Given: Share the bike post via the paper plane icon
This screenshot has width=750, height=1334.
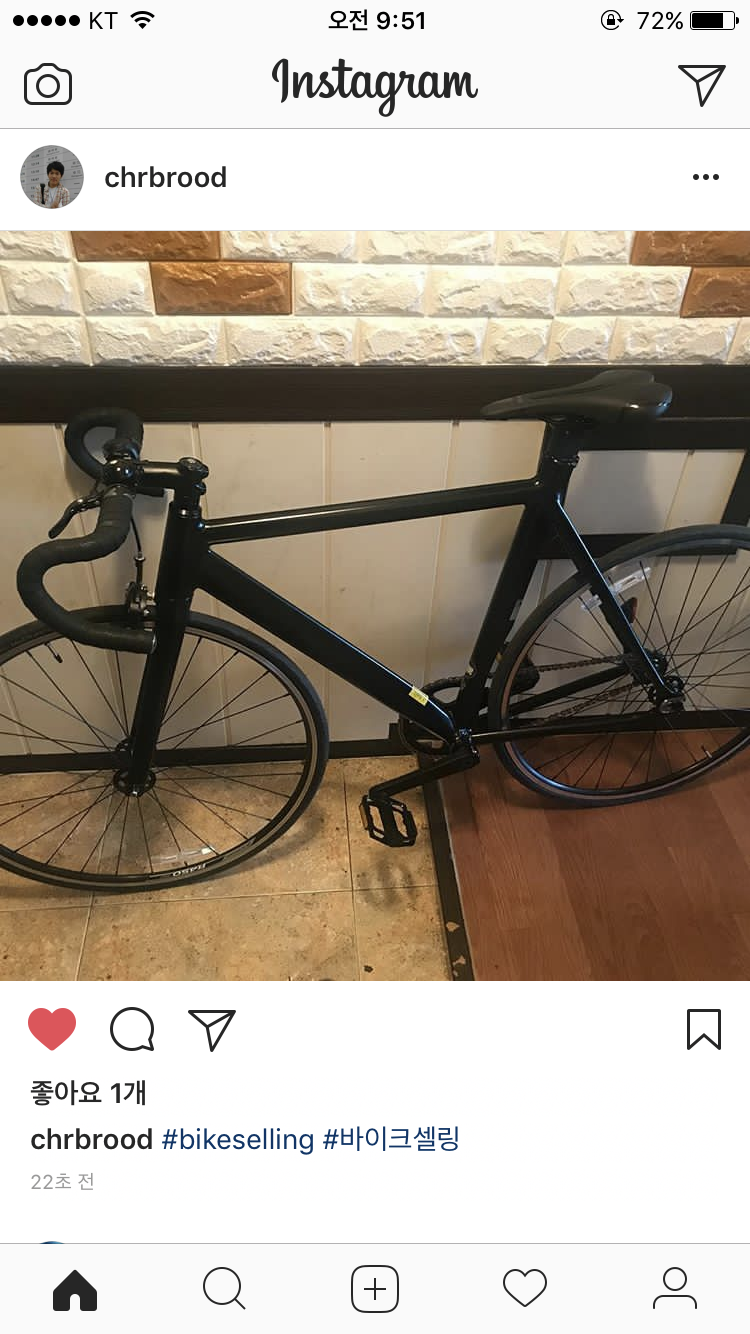Looking at the screenshot, I should 211,1029.
